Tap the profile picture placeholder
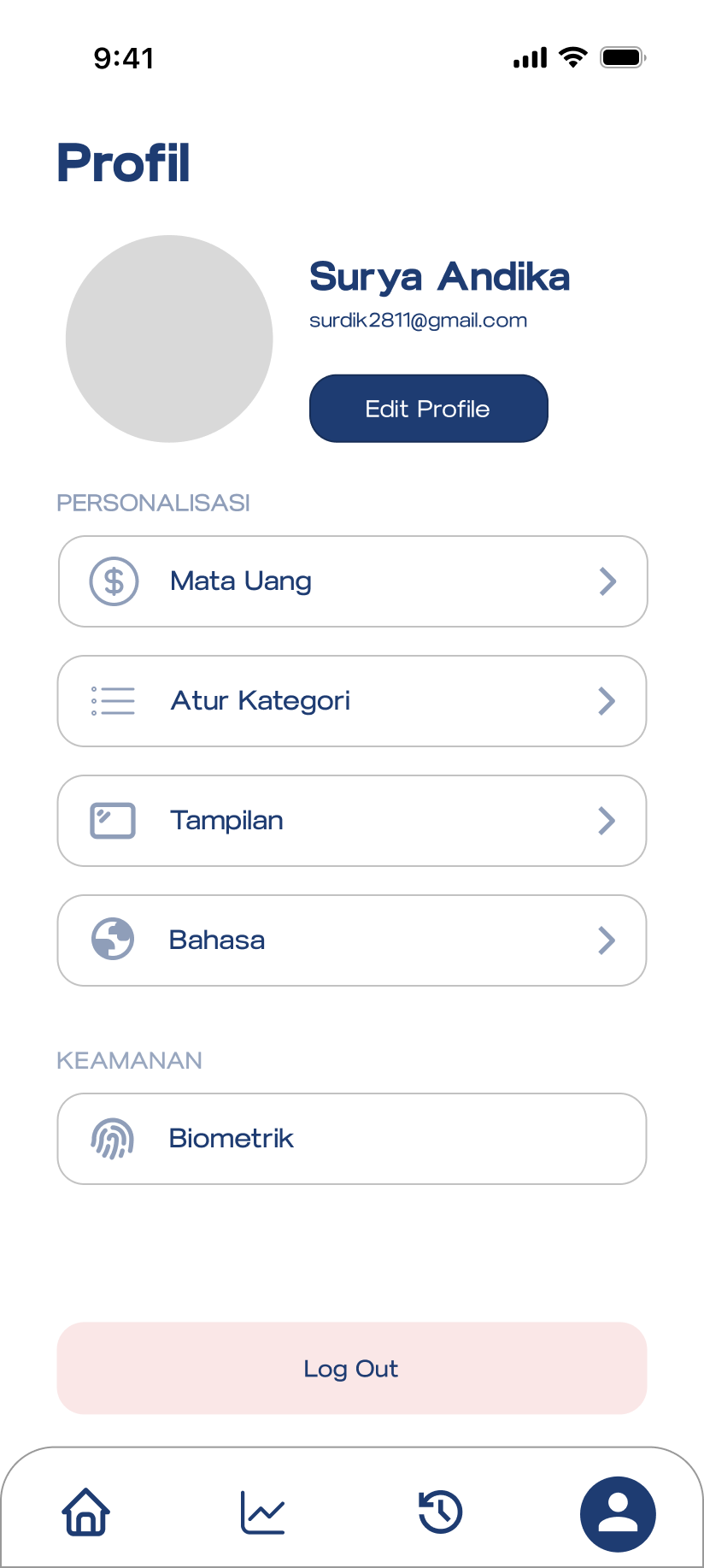Viewport: 704px width, 1568px height. coord(169,339)
